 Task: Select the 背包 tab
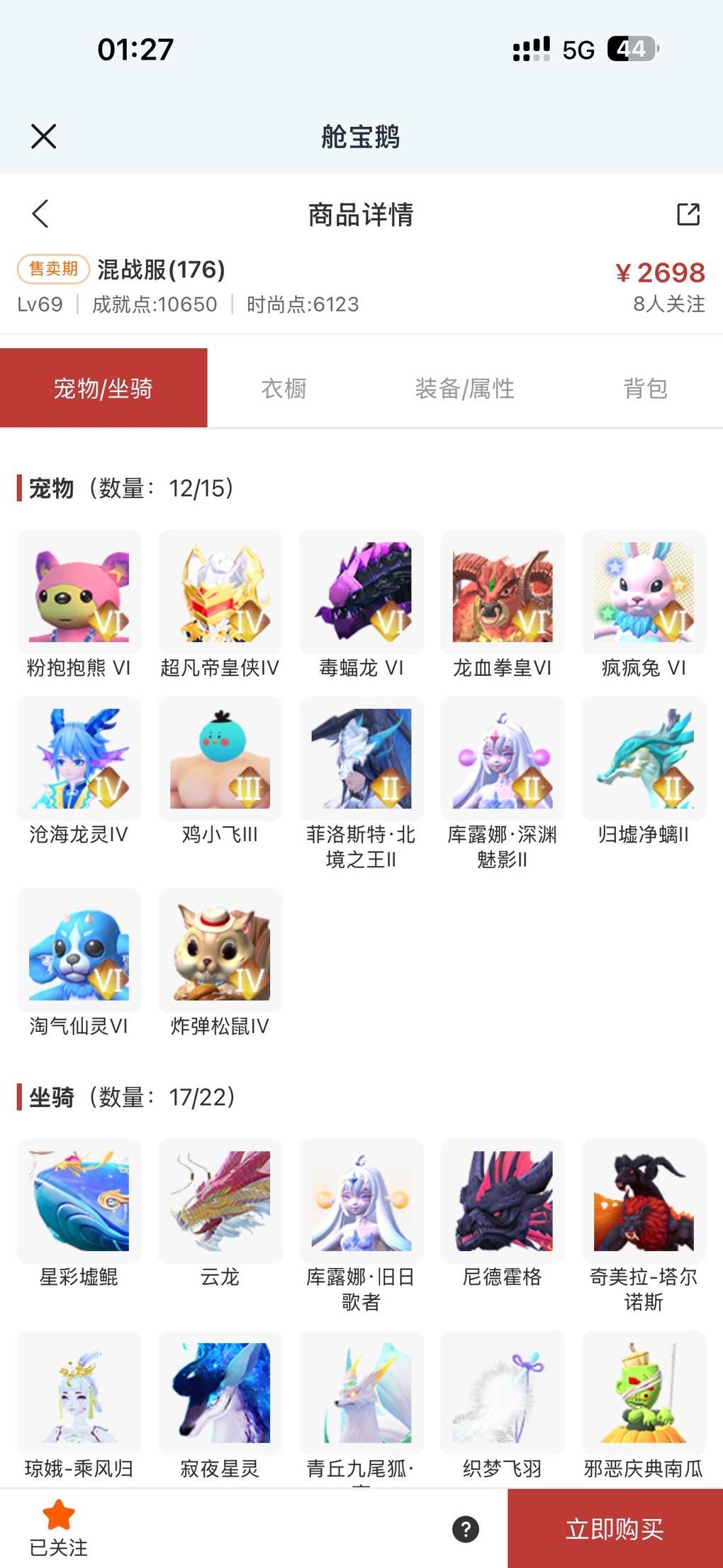(645, 389)
